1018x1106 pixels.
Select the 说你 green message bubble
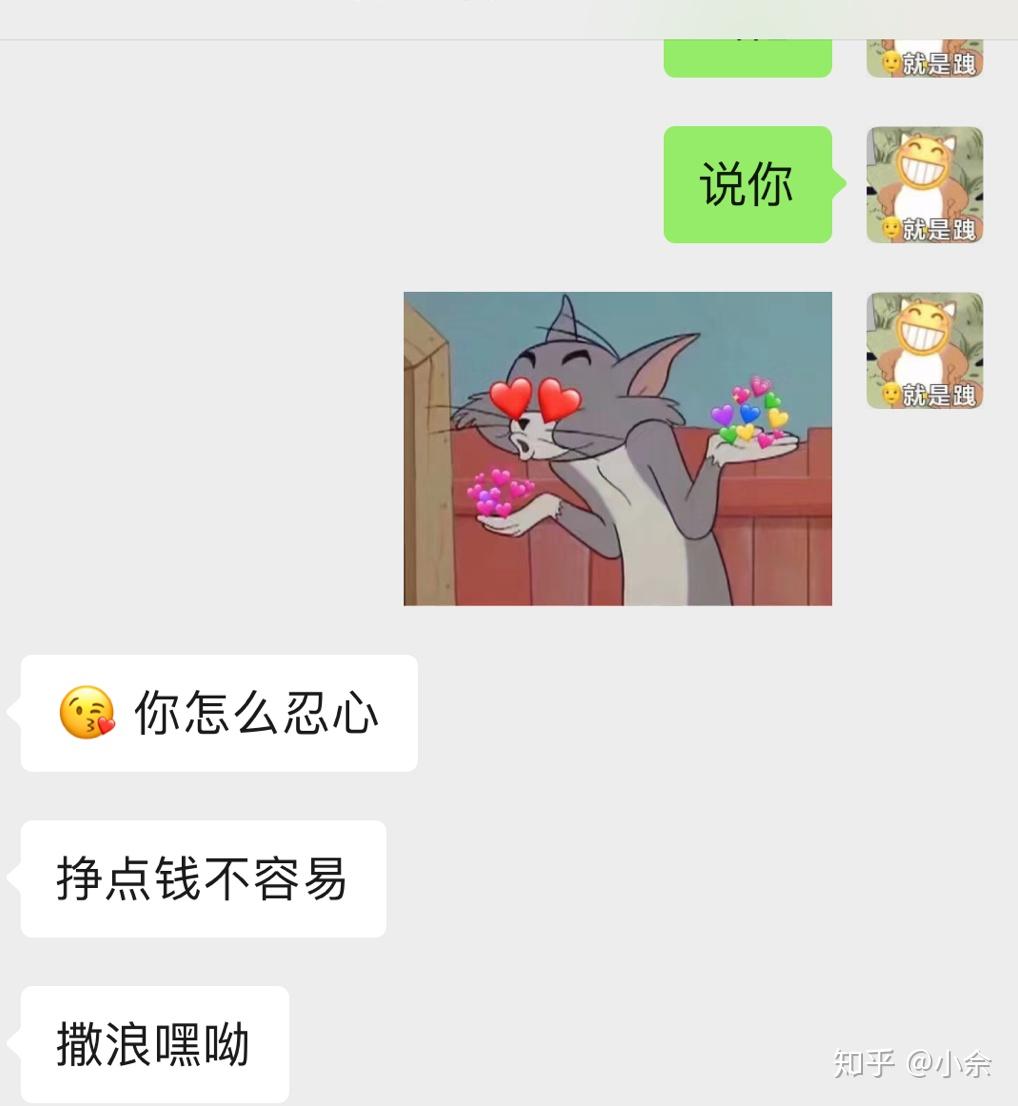747,184
